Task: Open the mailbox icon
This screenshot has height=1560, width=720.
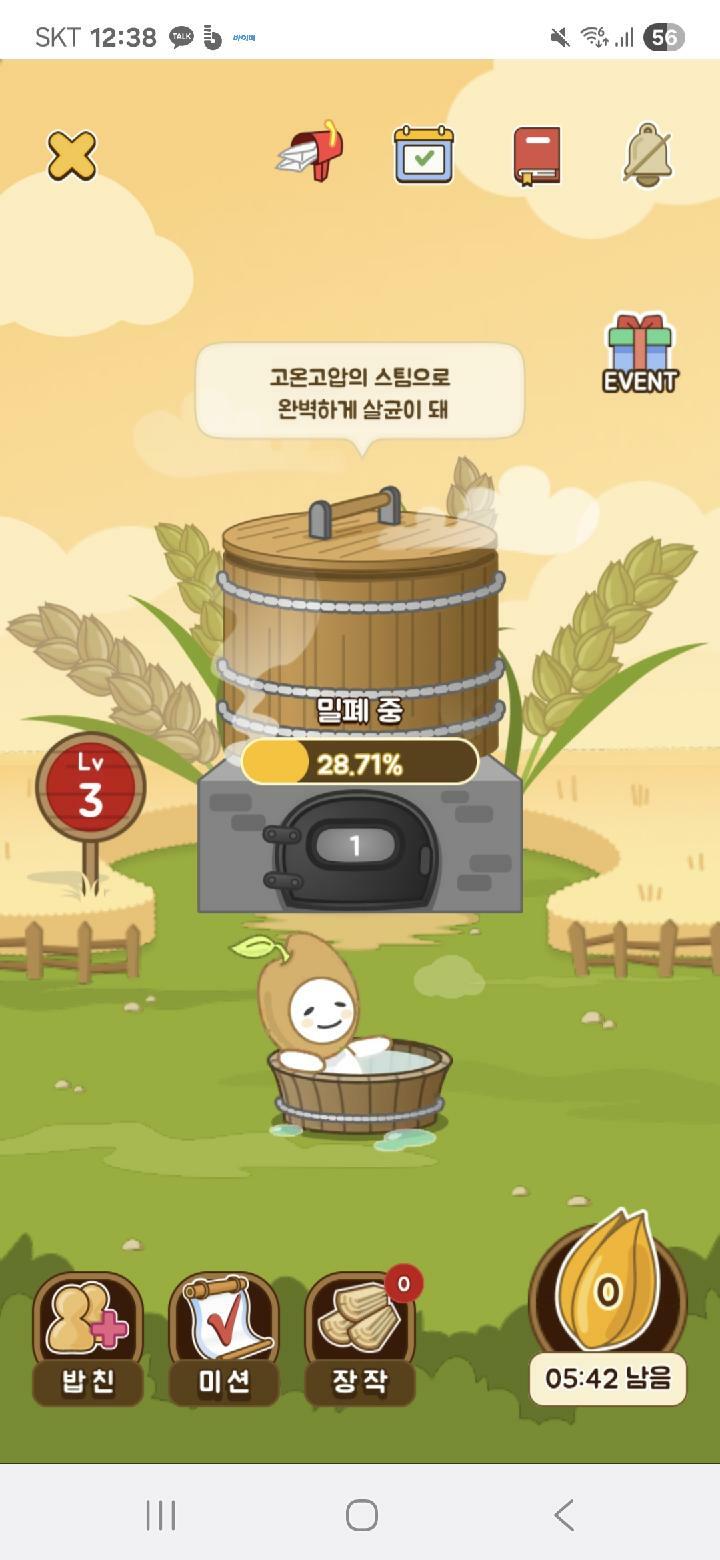Action: [311, 154]
